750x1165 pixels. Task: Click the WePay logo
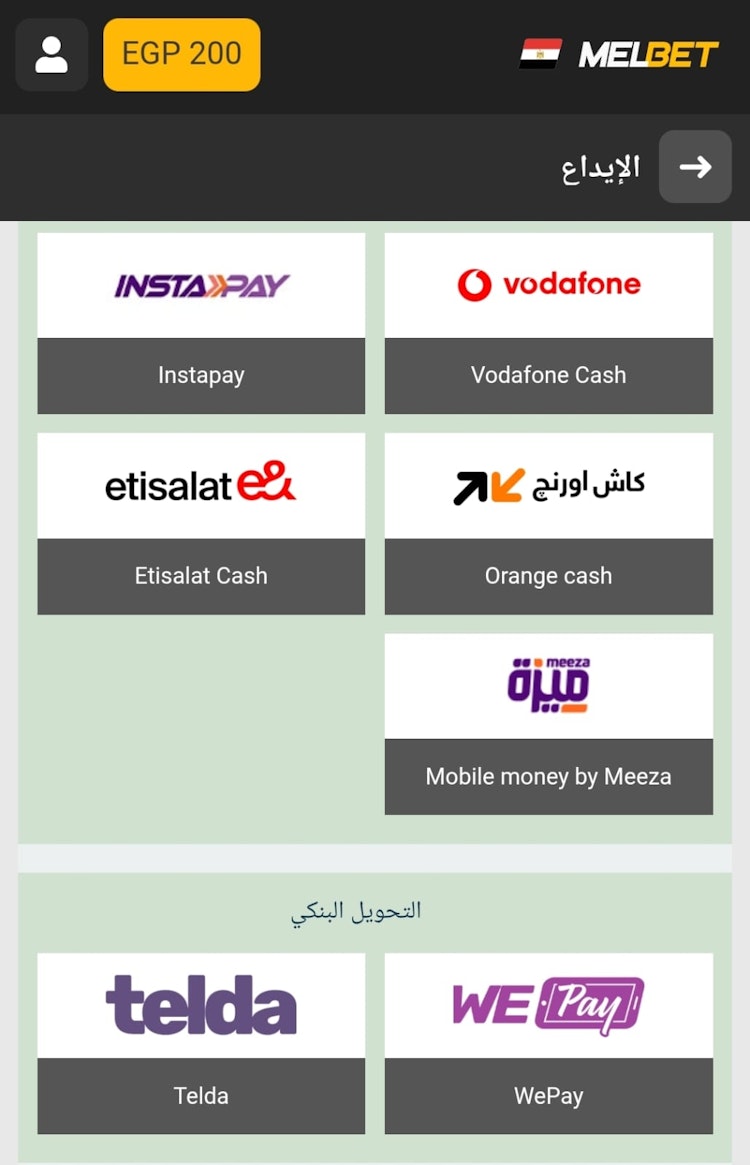(548, 1005)
